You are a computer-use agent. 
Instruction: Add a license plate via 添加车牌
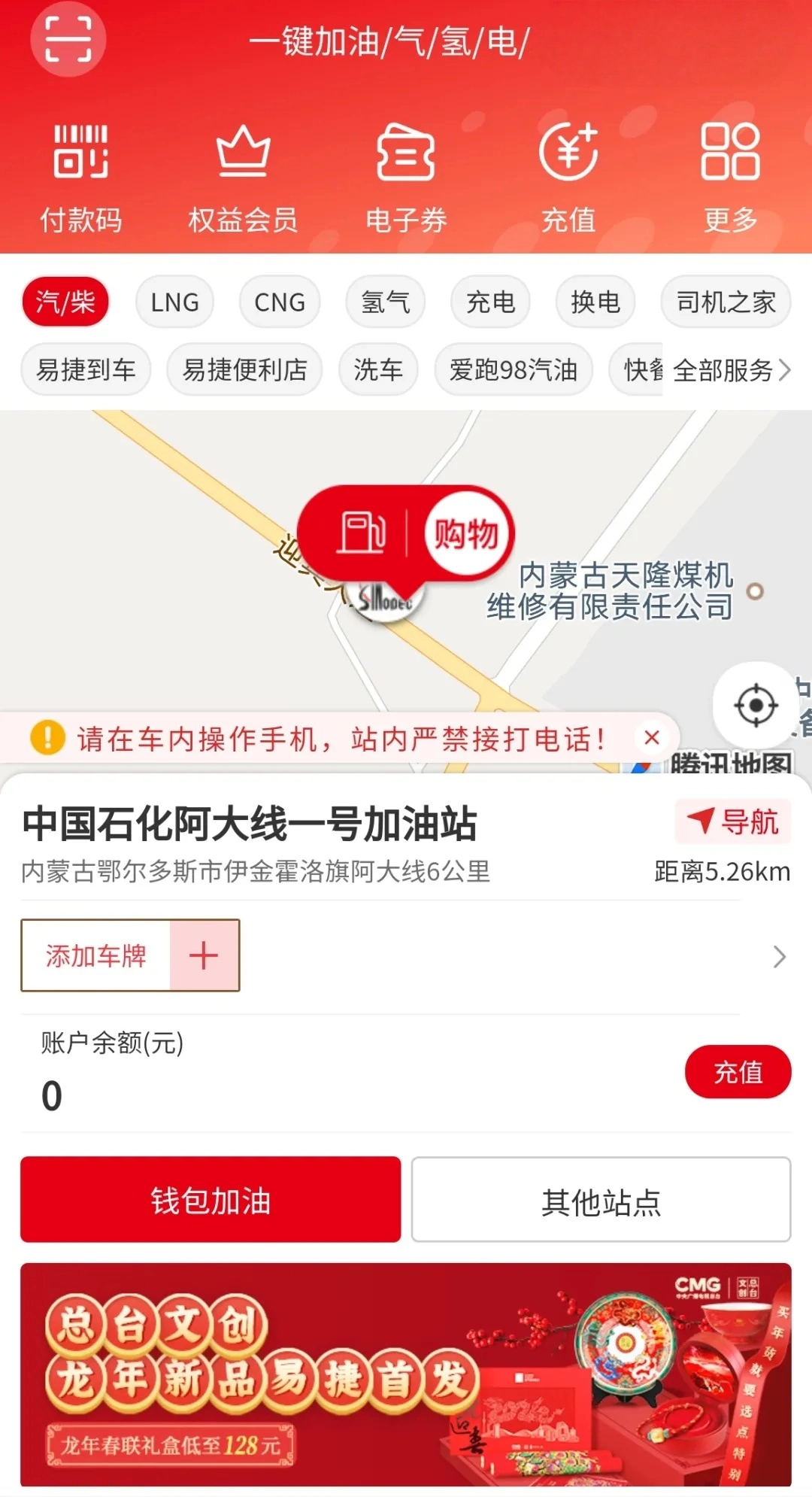(130, 955)
